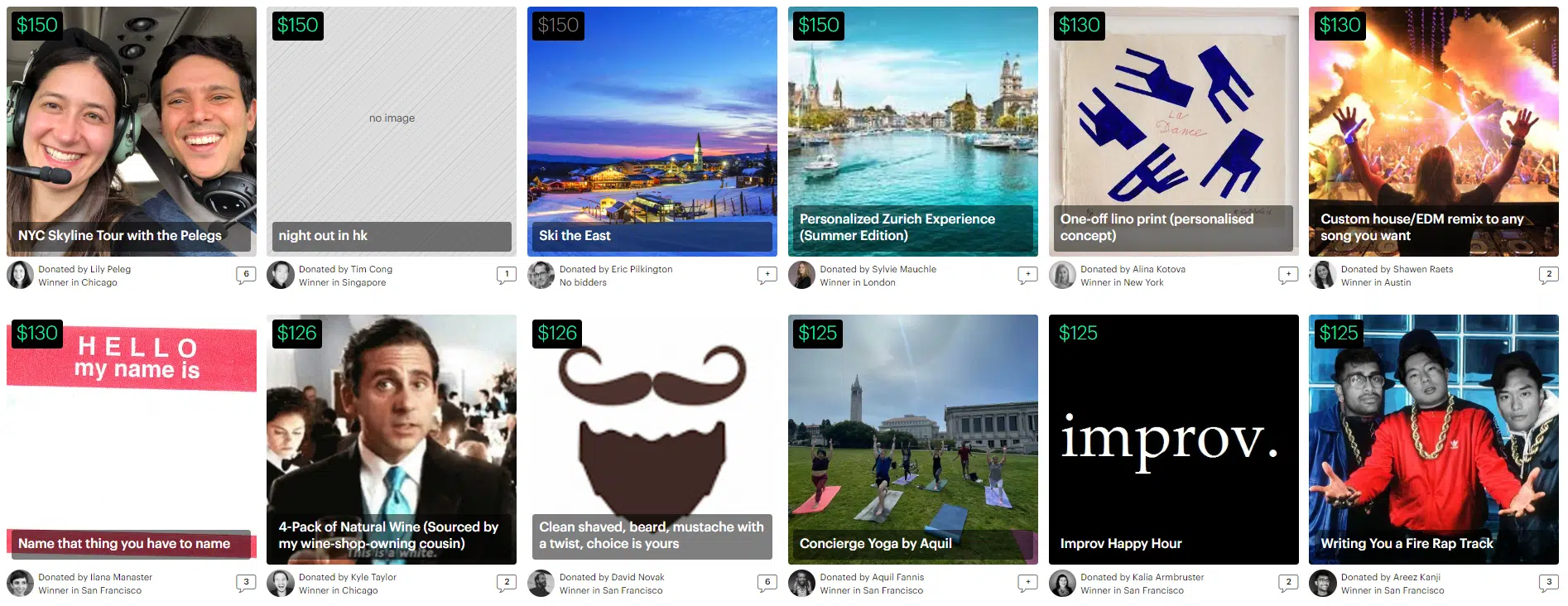
Task: Open the NYC Skyline Tour with the Pelegs card
Action: 131,131
